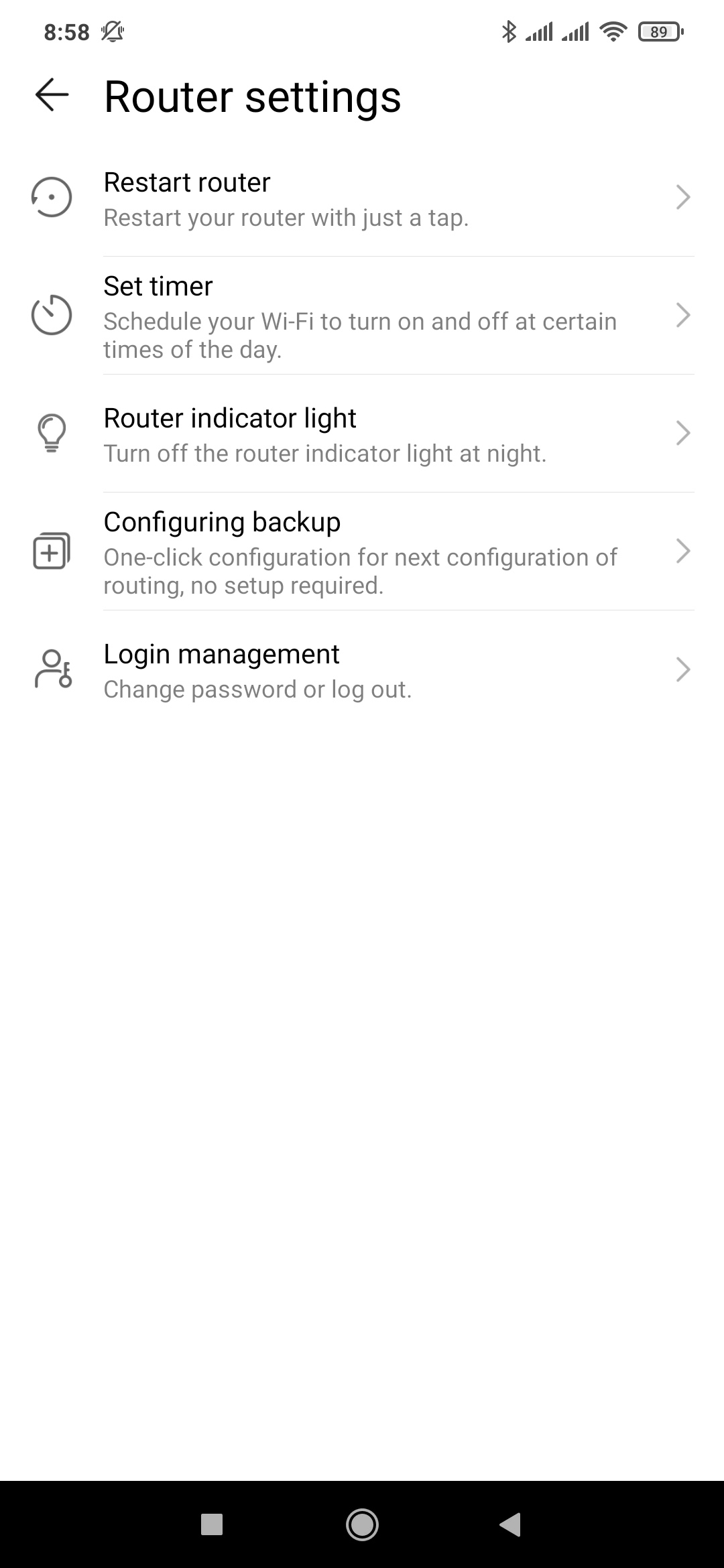Viewport: 724px width, 1568px height.
Task: Tap the system home button
Action: point(362,1524)
